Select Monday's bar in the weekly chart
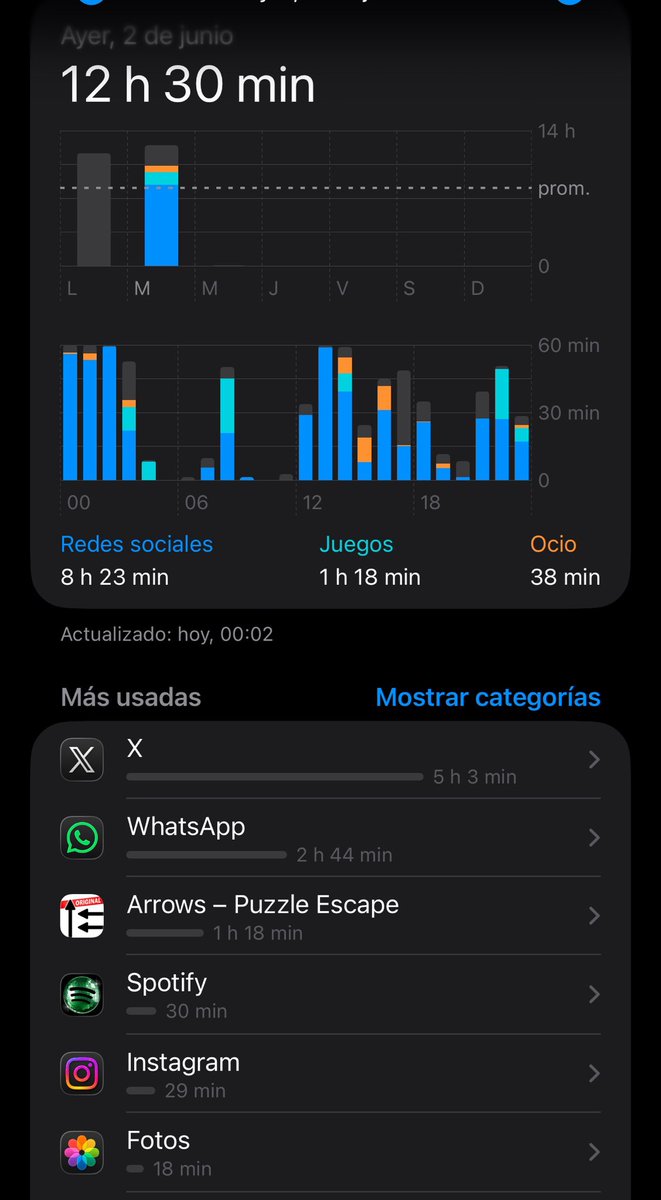This screenshot has width=661, height=1200. [94, 210]
